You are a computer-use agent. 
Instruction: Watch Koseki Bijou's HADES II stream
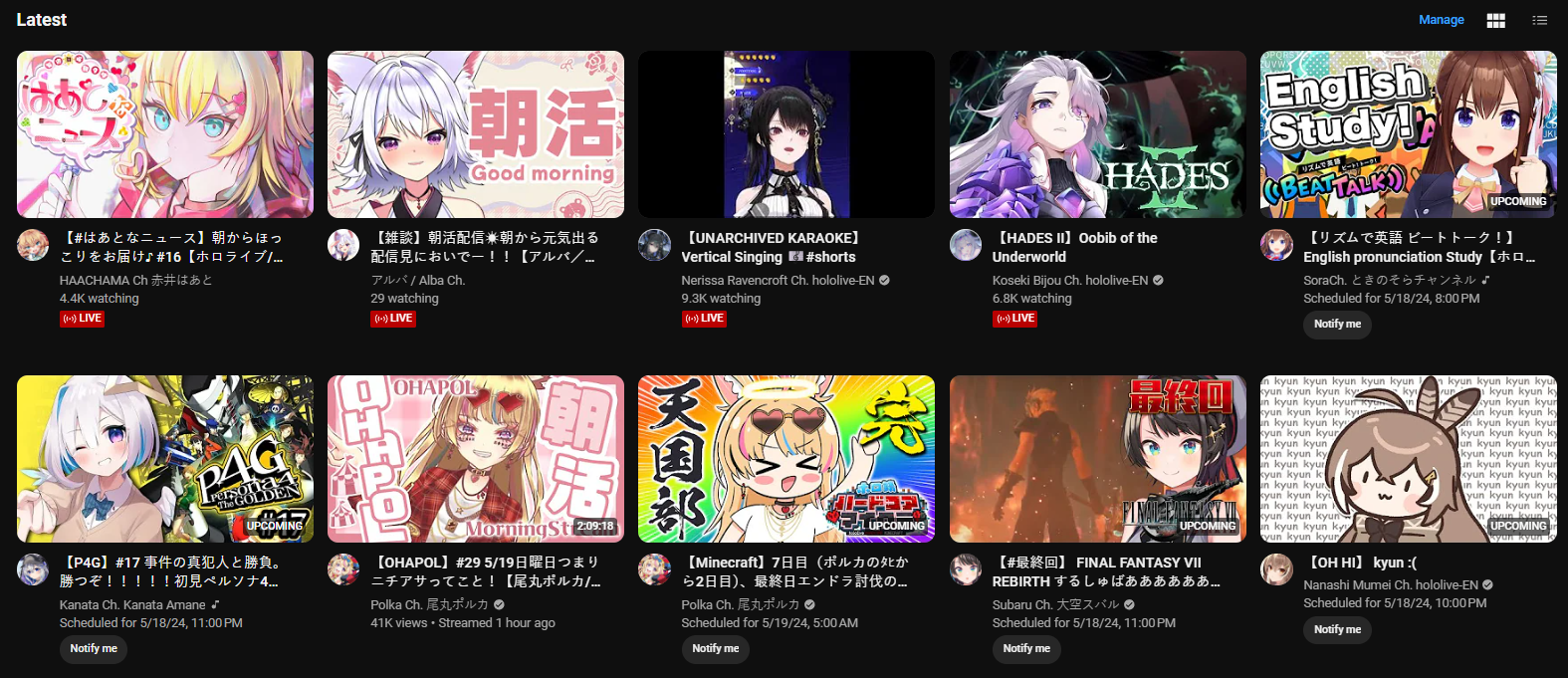click(1097, 134)
